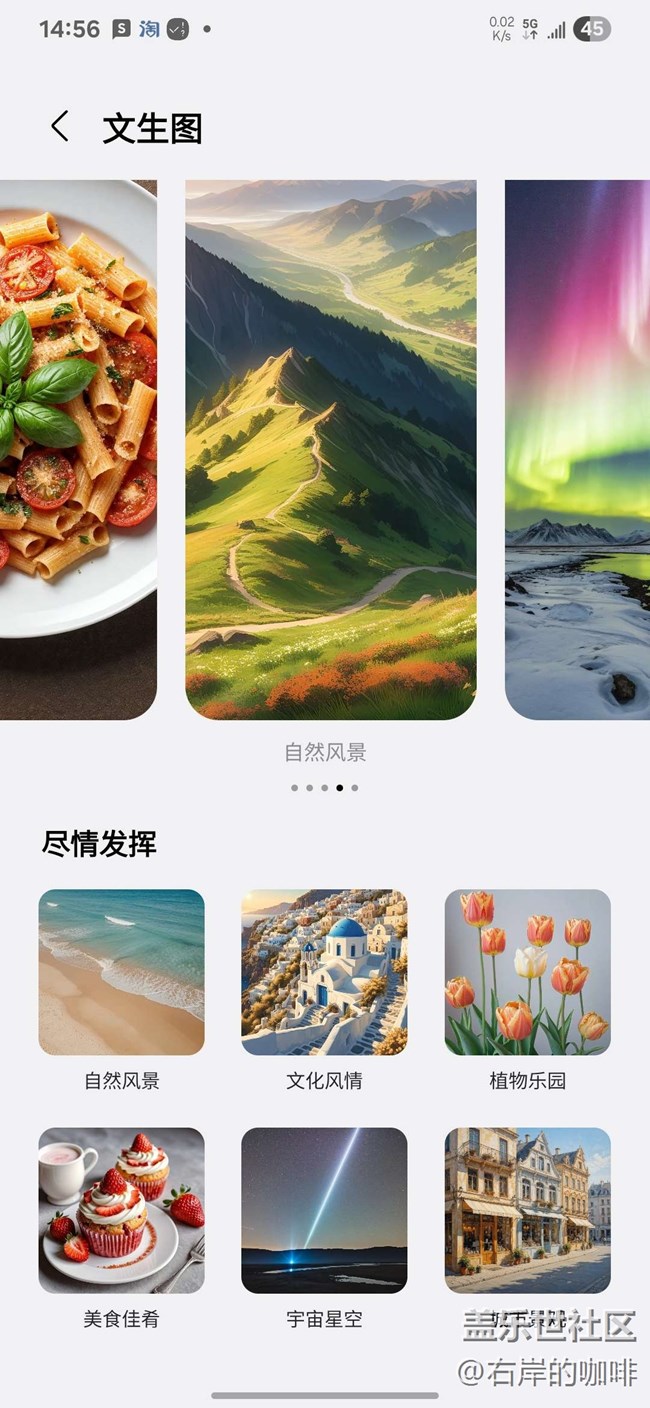Image resolution: width=650 pixels, height=1408 pixels.
Task: Go back from 文生图 page
Action: (60, 127)
